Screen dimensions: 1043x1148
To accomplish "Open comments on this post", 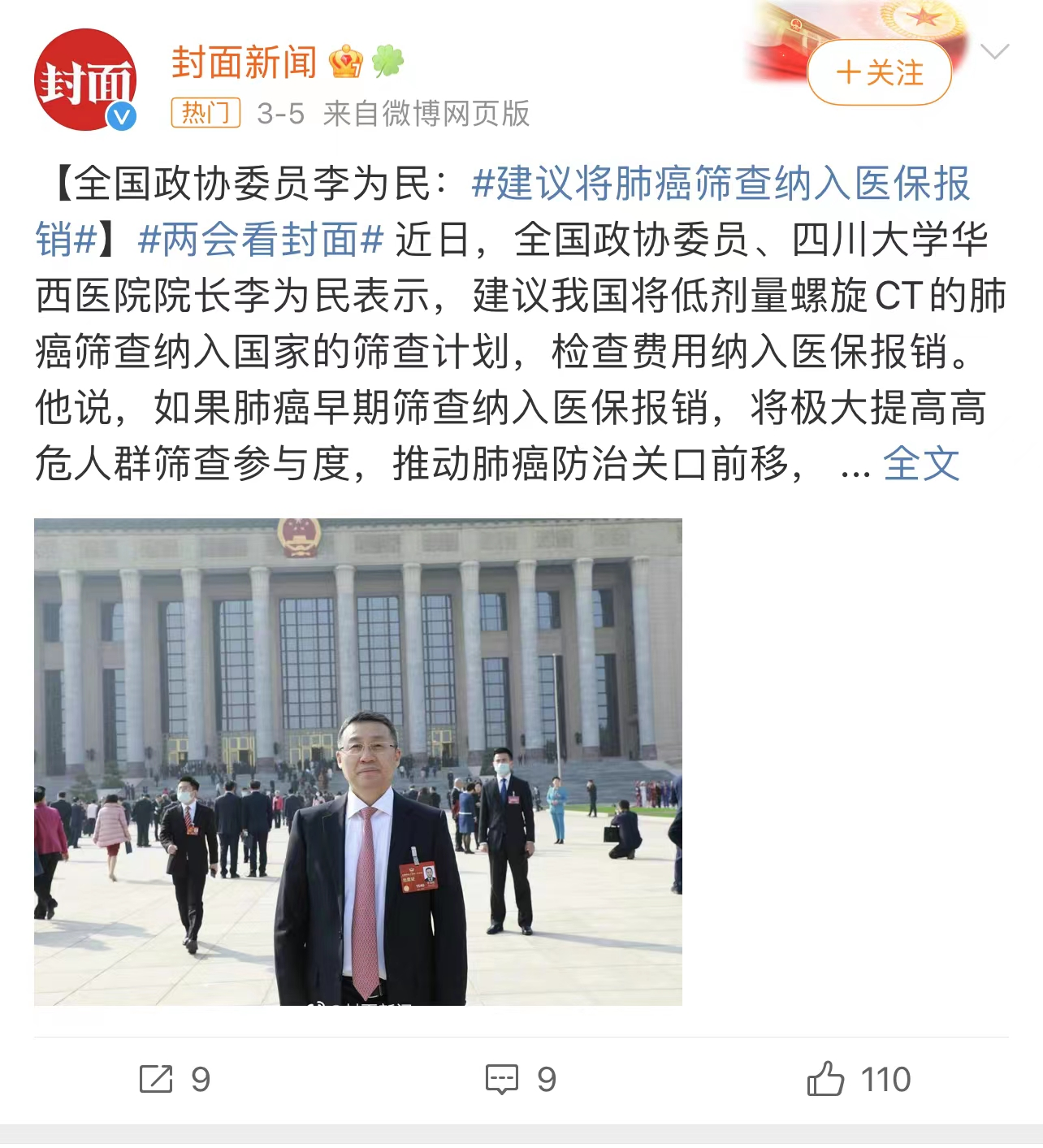I will point(520,1079).
